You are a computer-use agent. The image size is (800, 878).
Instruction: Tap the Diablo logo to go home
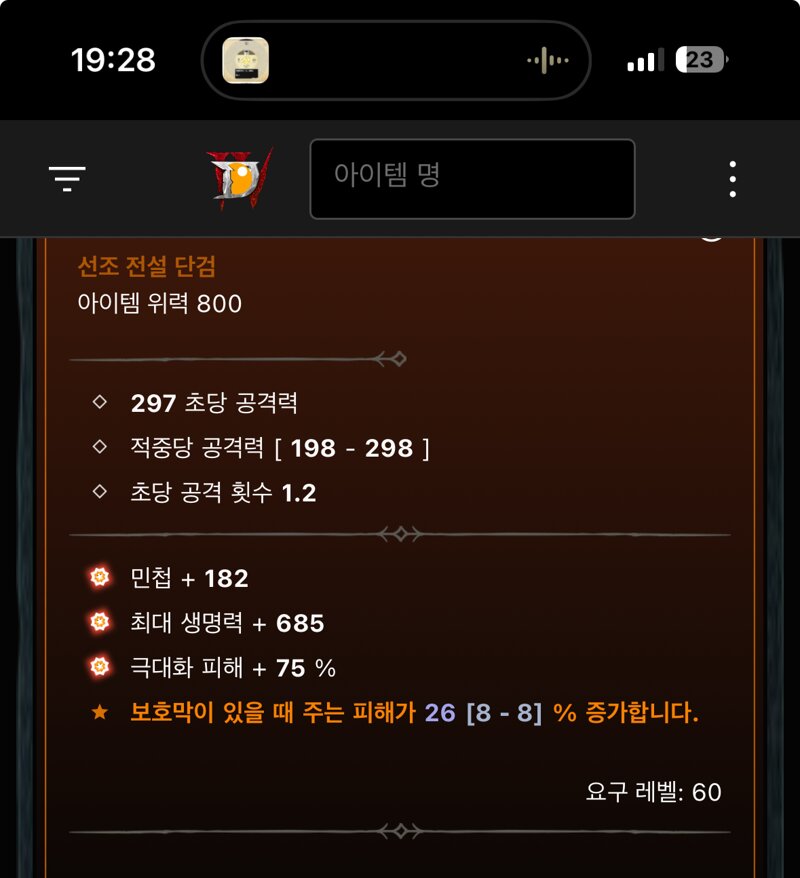pyautogui.click(x=238, y=178)
